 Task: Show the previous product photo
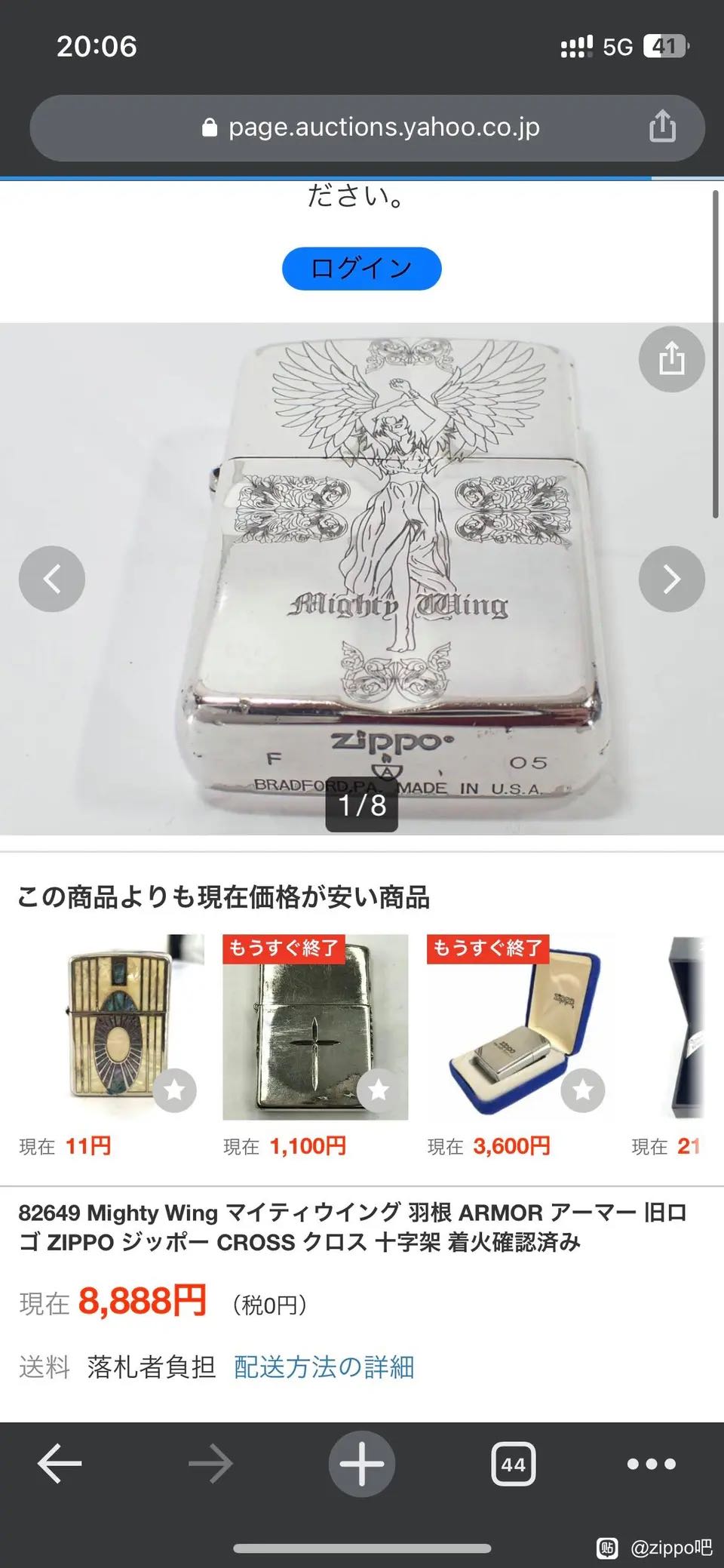coord(52,579)
